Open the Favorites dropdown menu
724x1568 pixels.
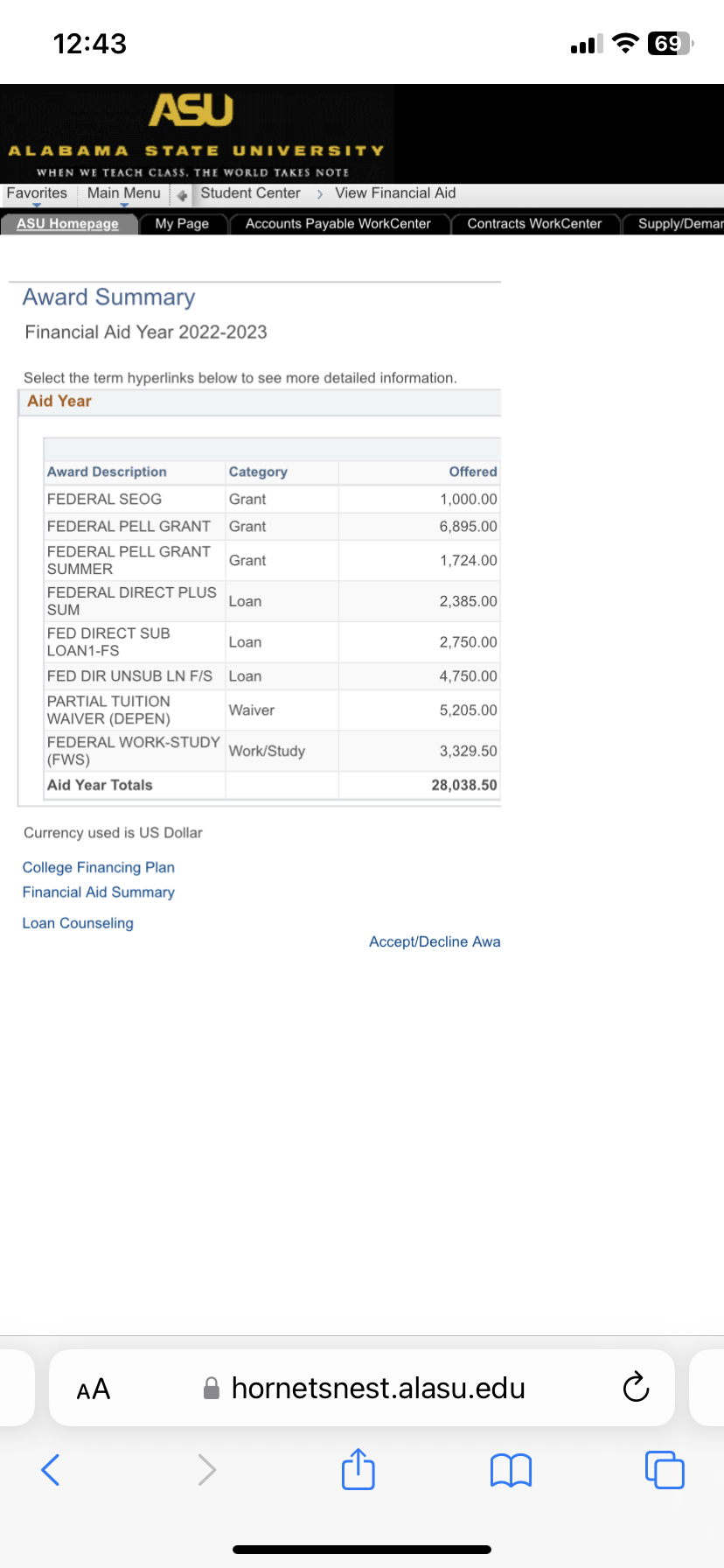(x=37, y=193)
